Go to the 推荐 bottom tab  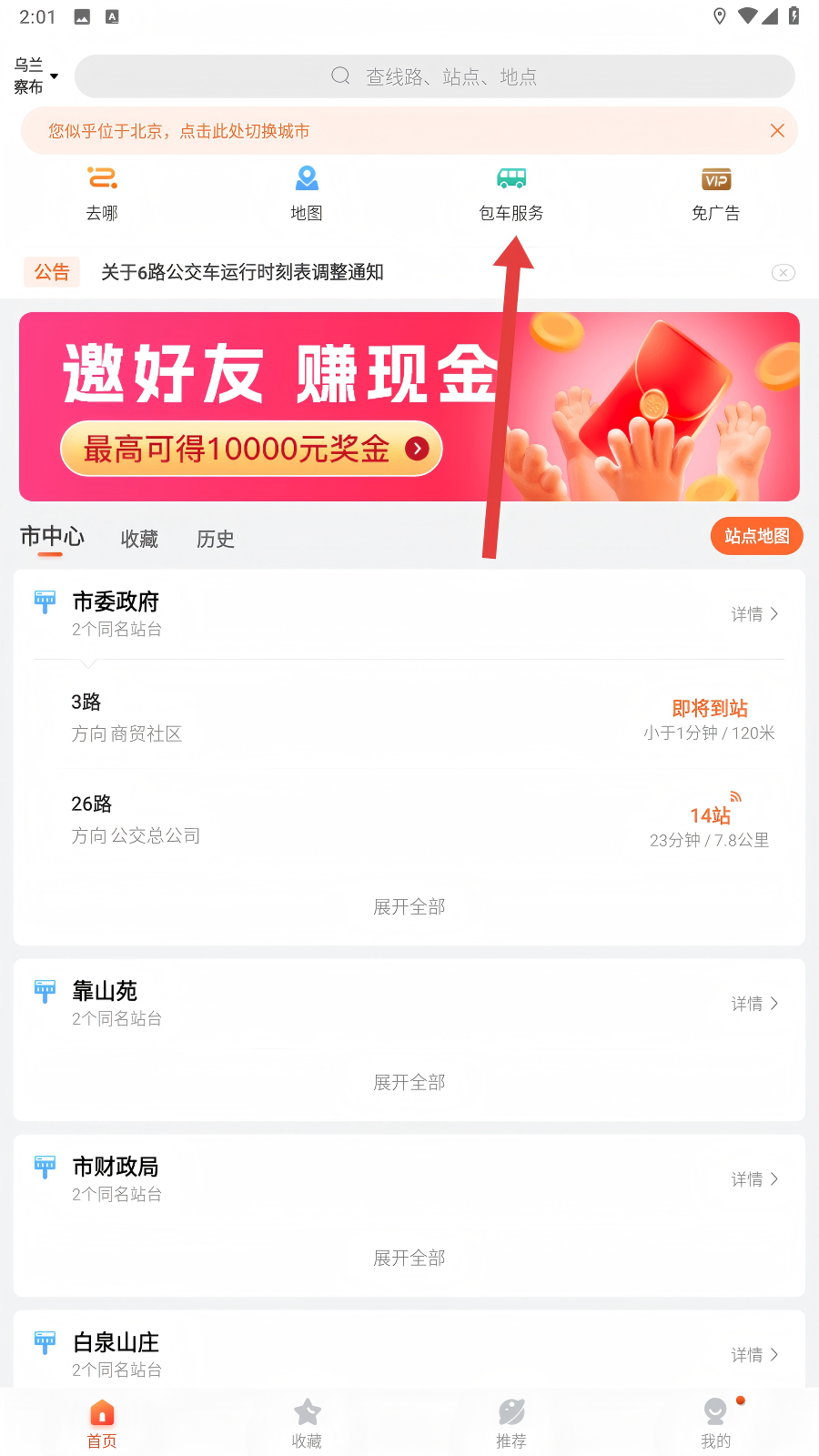pos(511,1422)
